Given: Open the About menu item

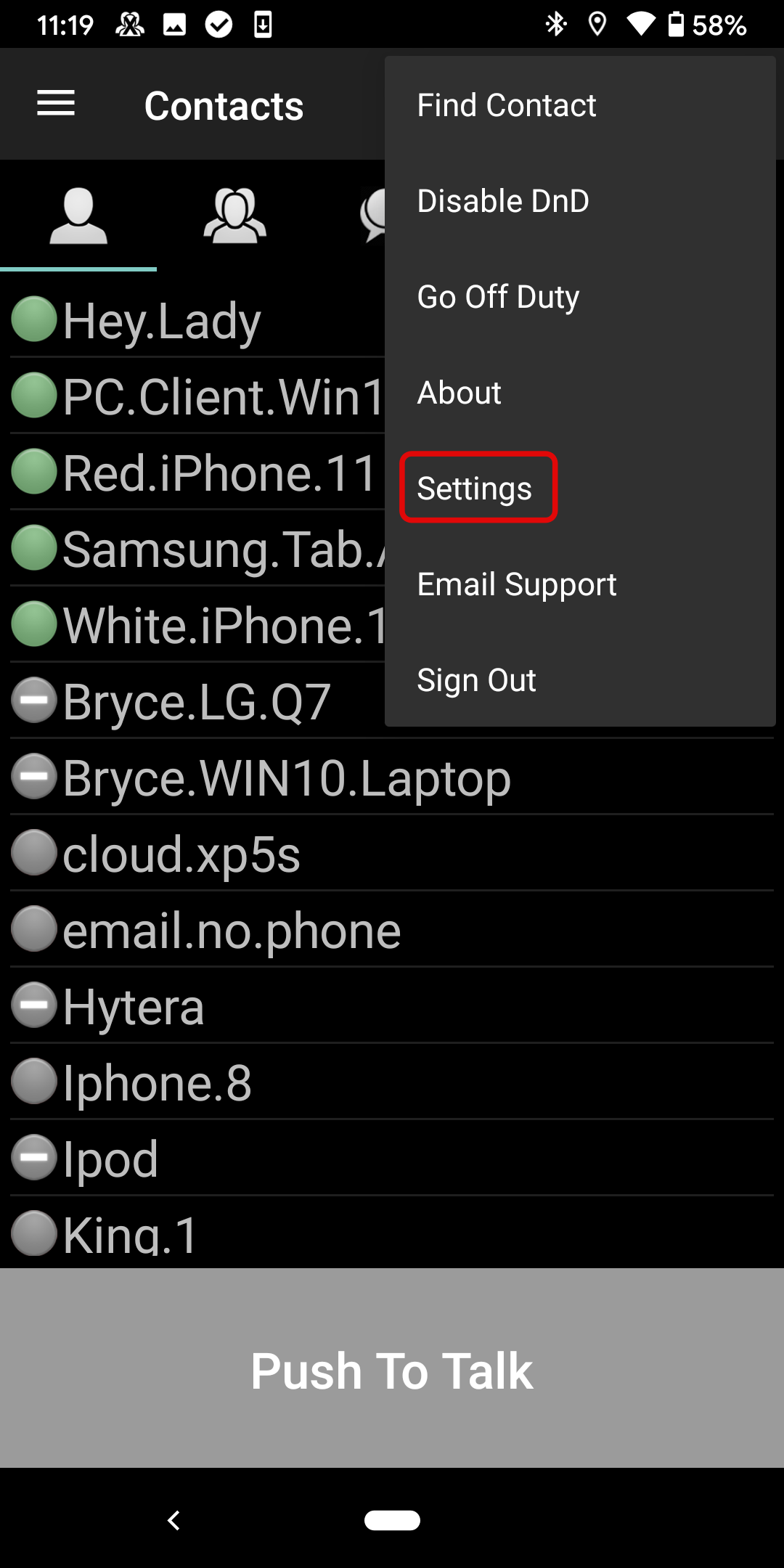Looking at the screenshot, I should 460,393.
